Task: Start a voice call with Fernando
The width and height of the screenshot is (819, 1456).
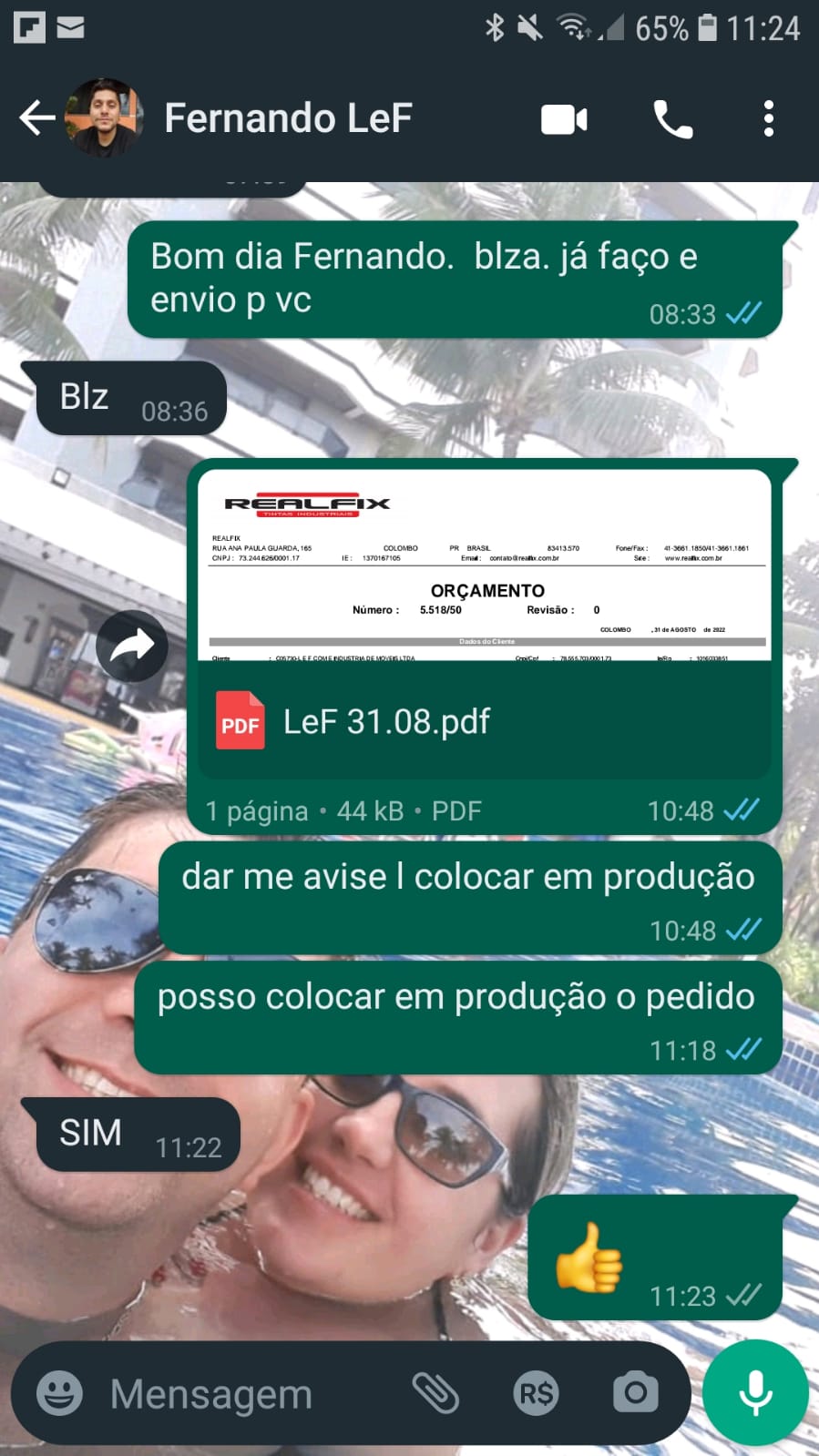Action: [x=673, y=119]
